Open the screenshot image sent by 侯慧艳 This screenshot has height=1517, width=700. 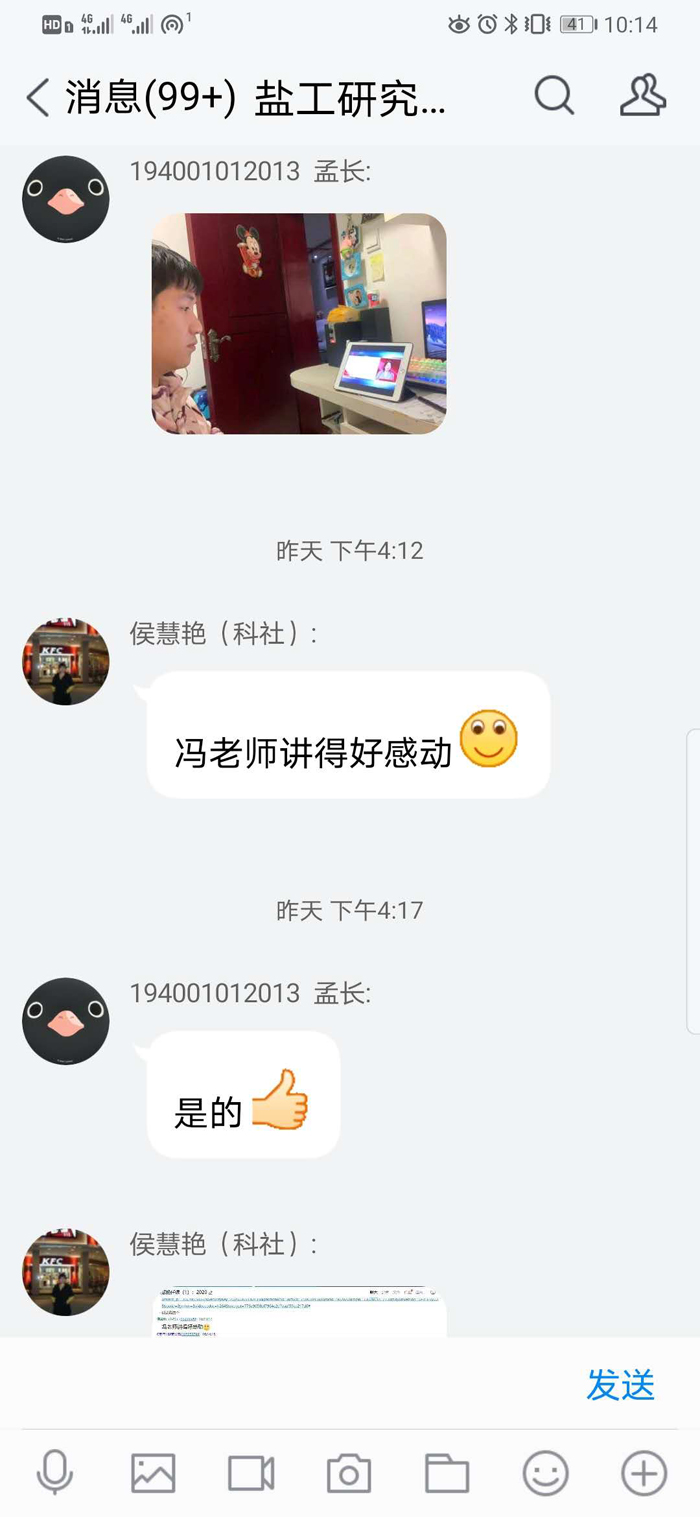(x=299, y=1311)
